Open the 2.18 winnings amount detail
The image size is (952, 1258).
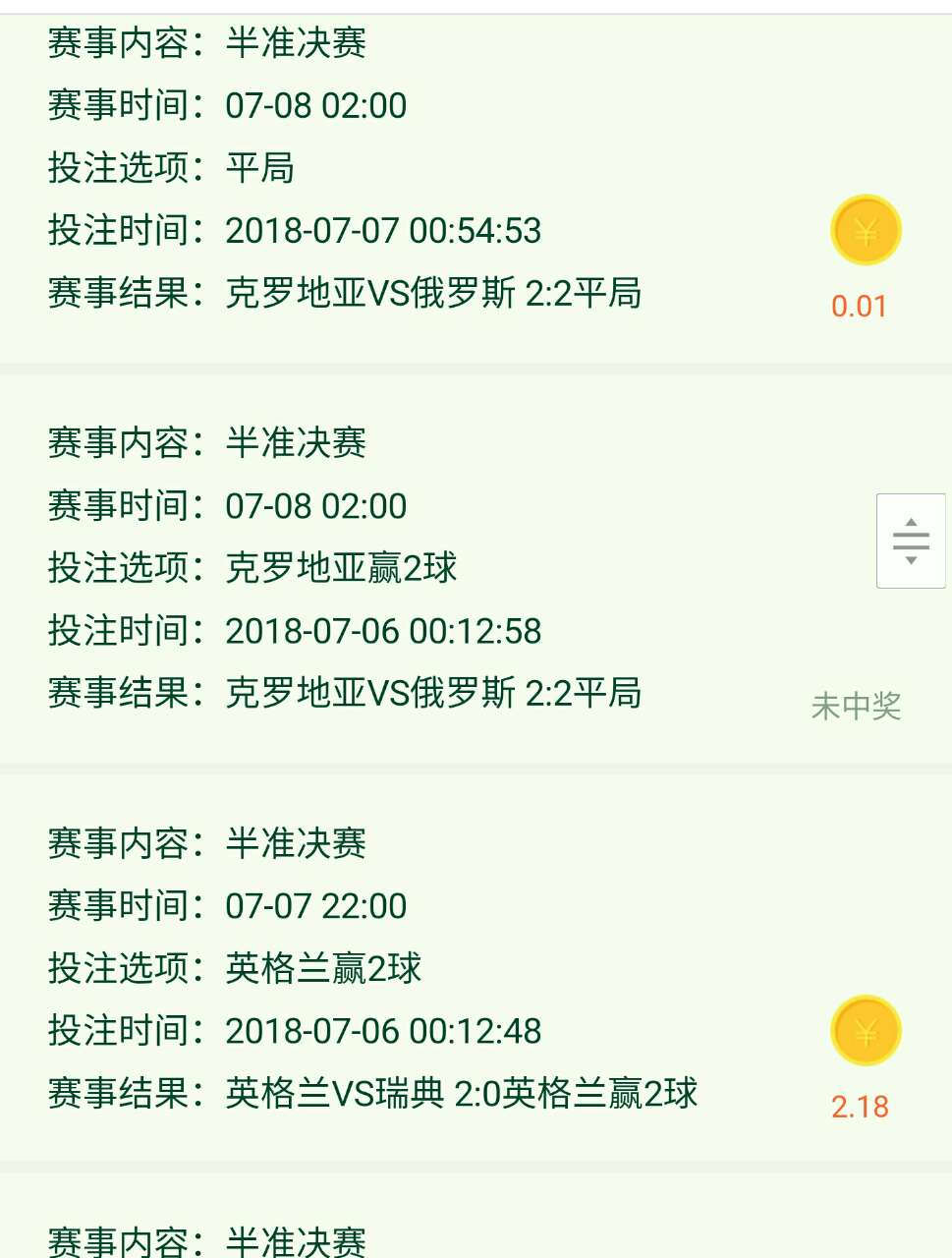(859, 1106)
